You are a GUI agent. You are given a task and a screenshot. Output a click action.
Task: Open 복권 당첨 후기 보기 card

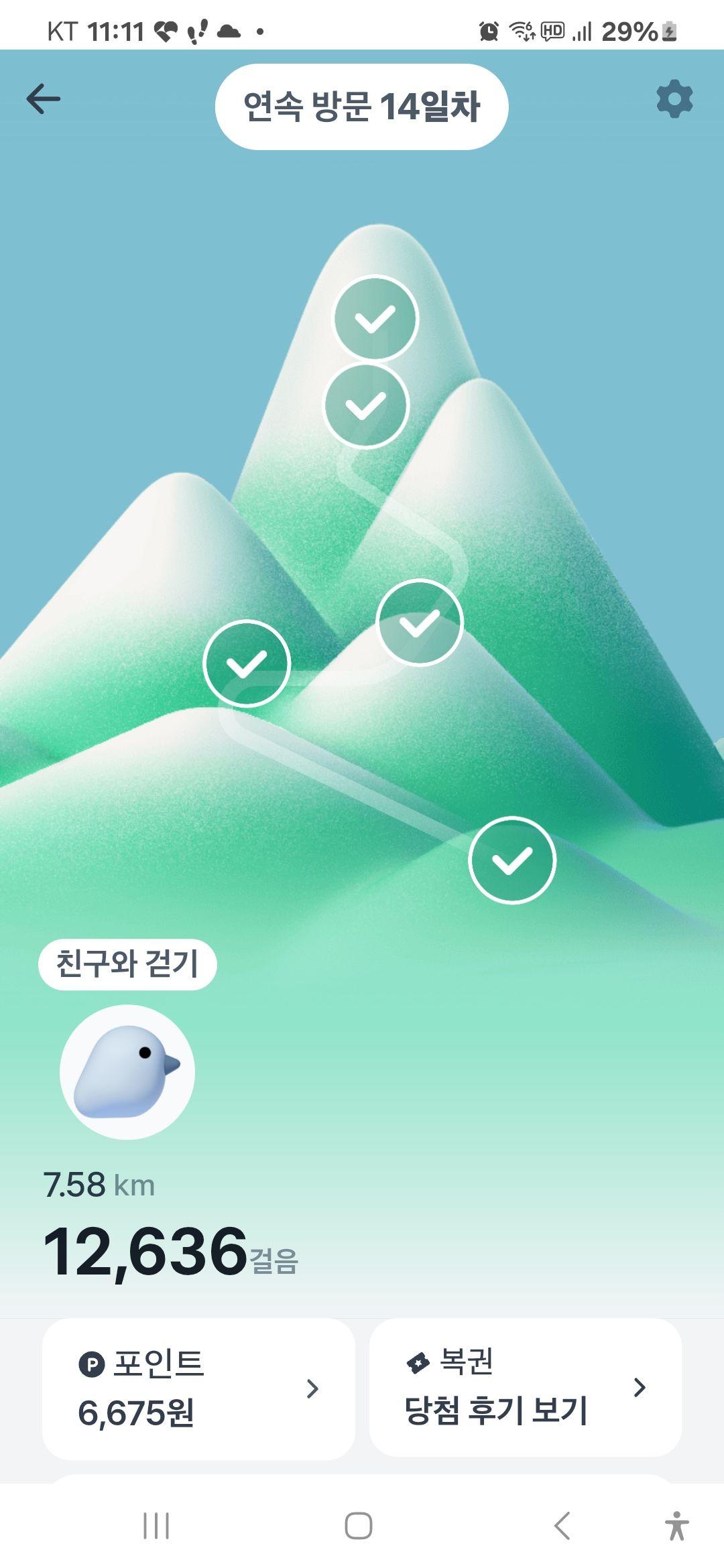pyautogui.click(x=525, y=1387)
